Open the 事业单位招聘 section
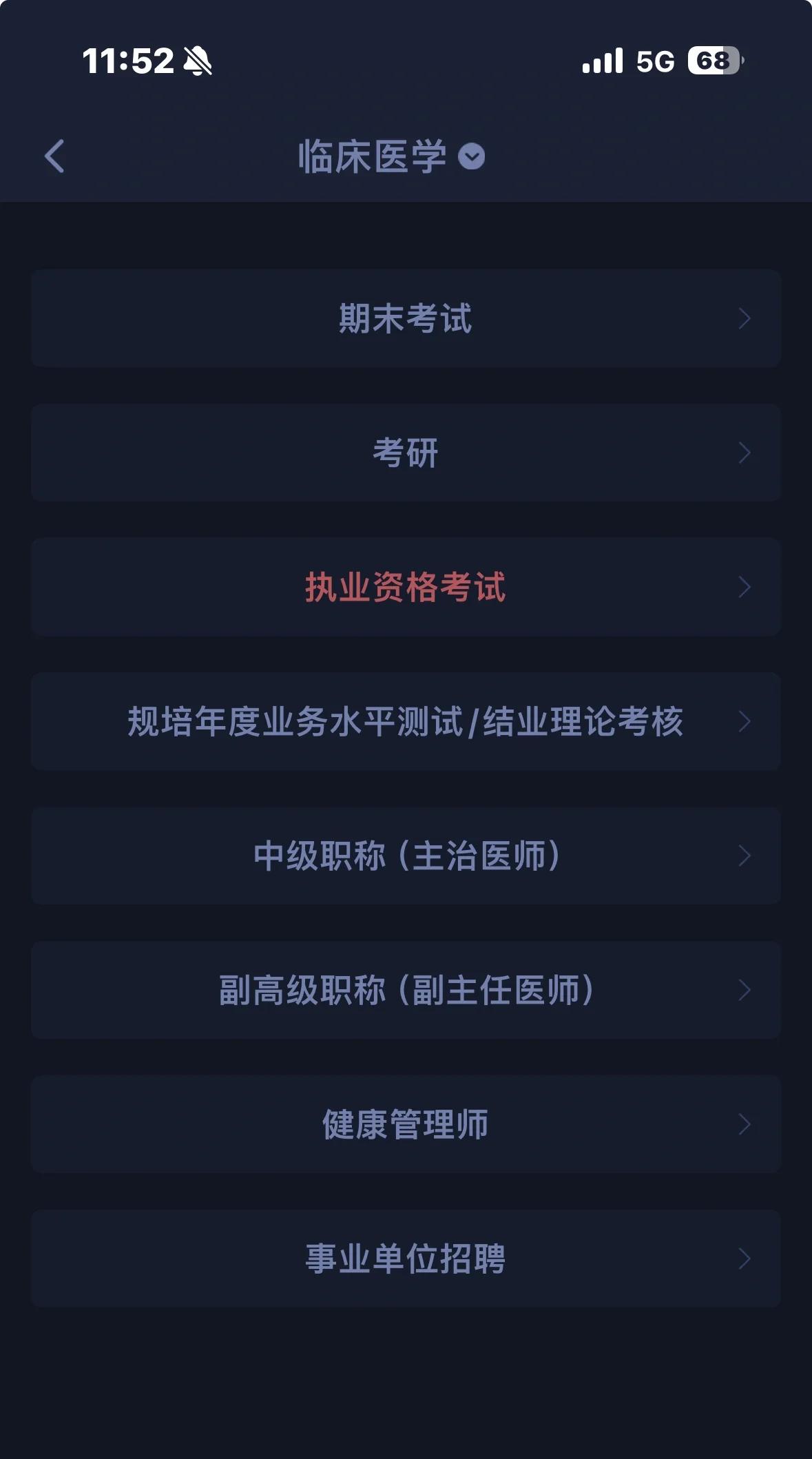The image size is (812, 1459). (x=406, y=1259)
